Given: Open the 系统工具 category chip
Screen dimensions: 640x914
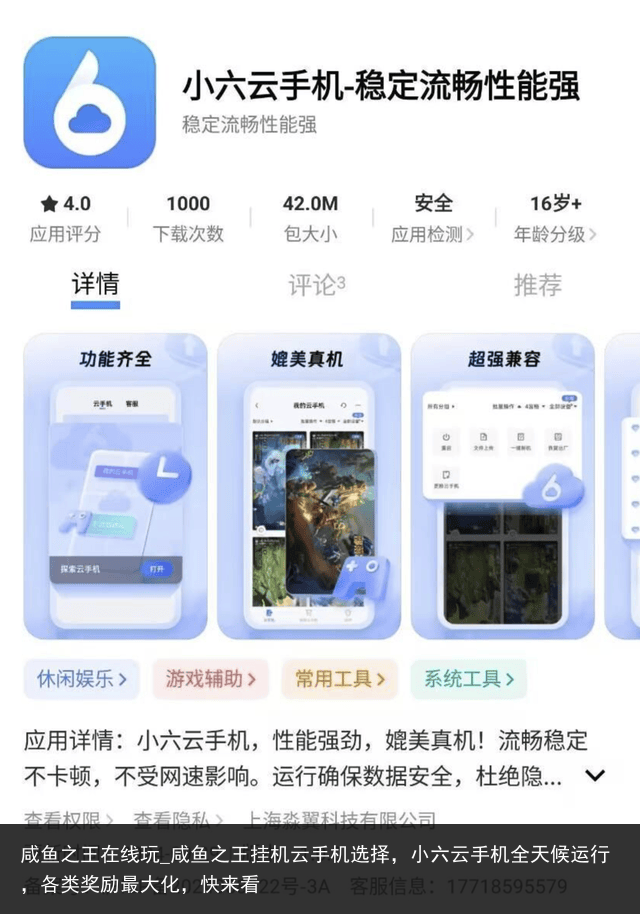Looking at the screenshot, I should 469,679.
